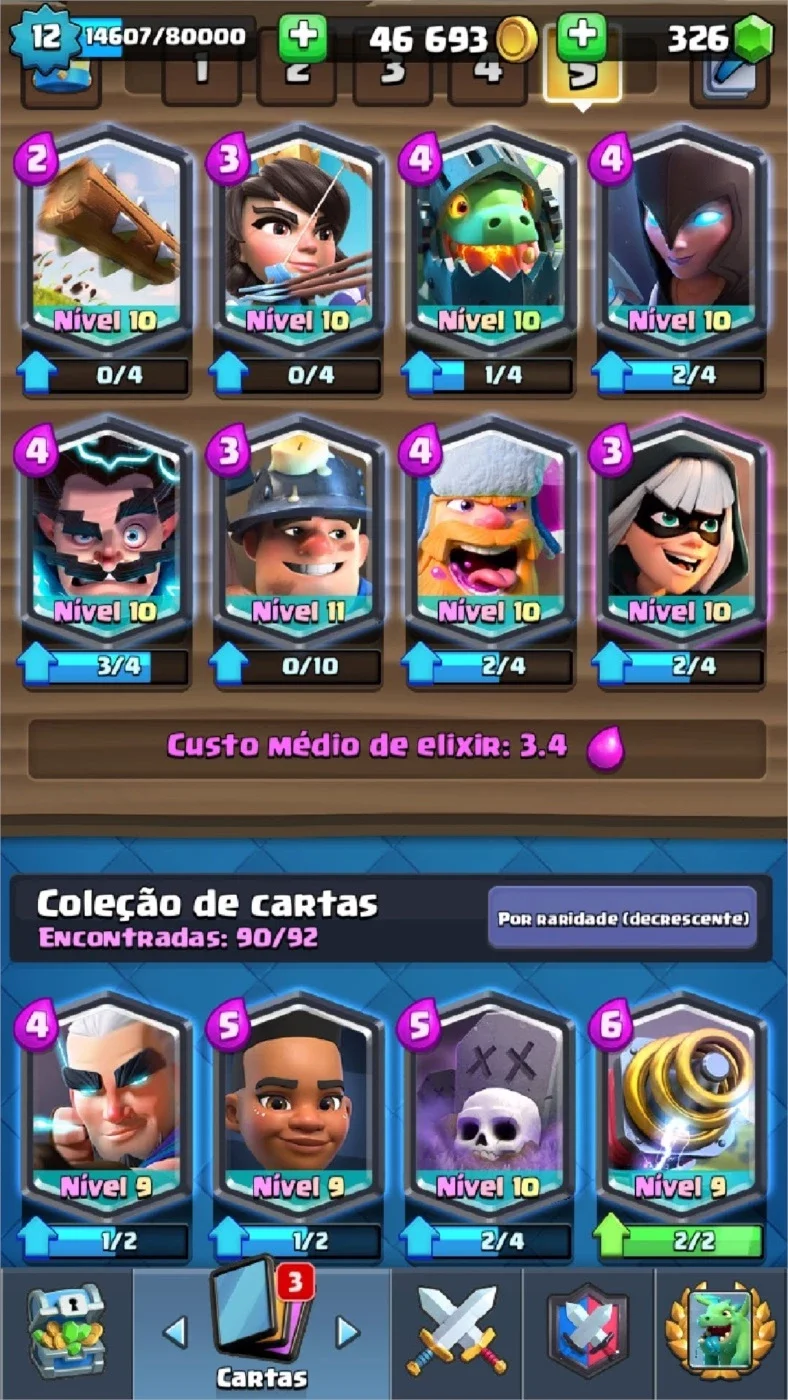The image size is (788, 1400).
Task: Upgrade the Sparky card showing 2/2
Action: [680, 1241]
